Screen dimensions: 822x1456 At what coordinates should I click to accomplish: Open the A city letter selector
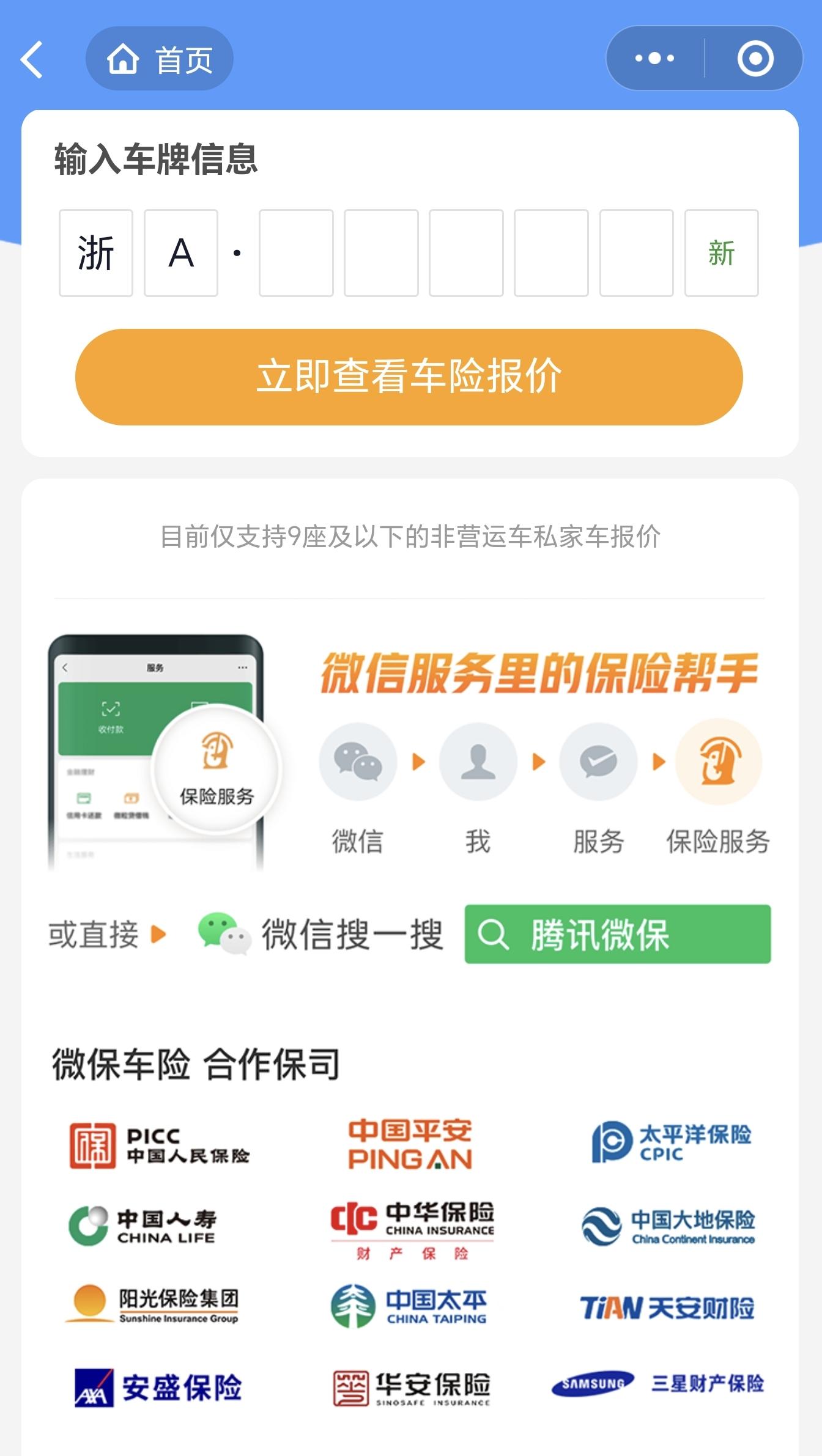[181, 253]
